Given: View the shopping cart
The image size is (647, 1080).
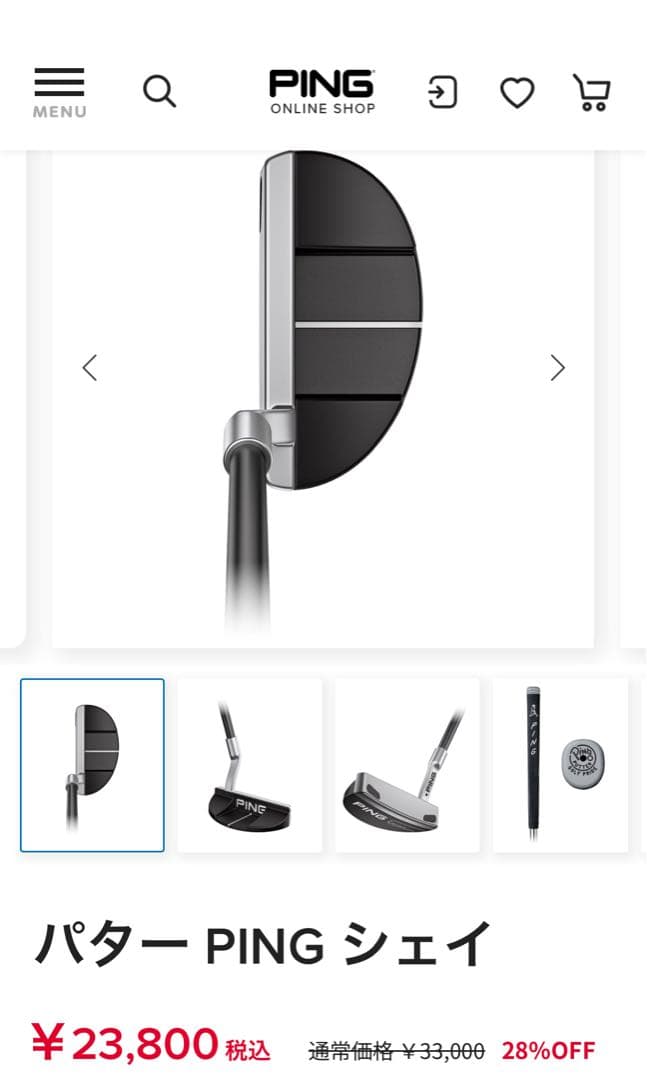Looking at the screenshot, I should [x=591, y=93].
